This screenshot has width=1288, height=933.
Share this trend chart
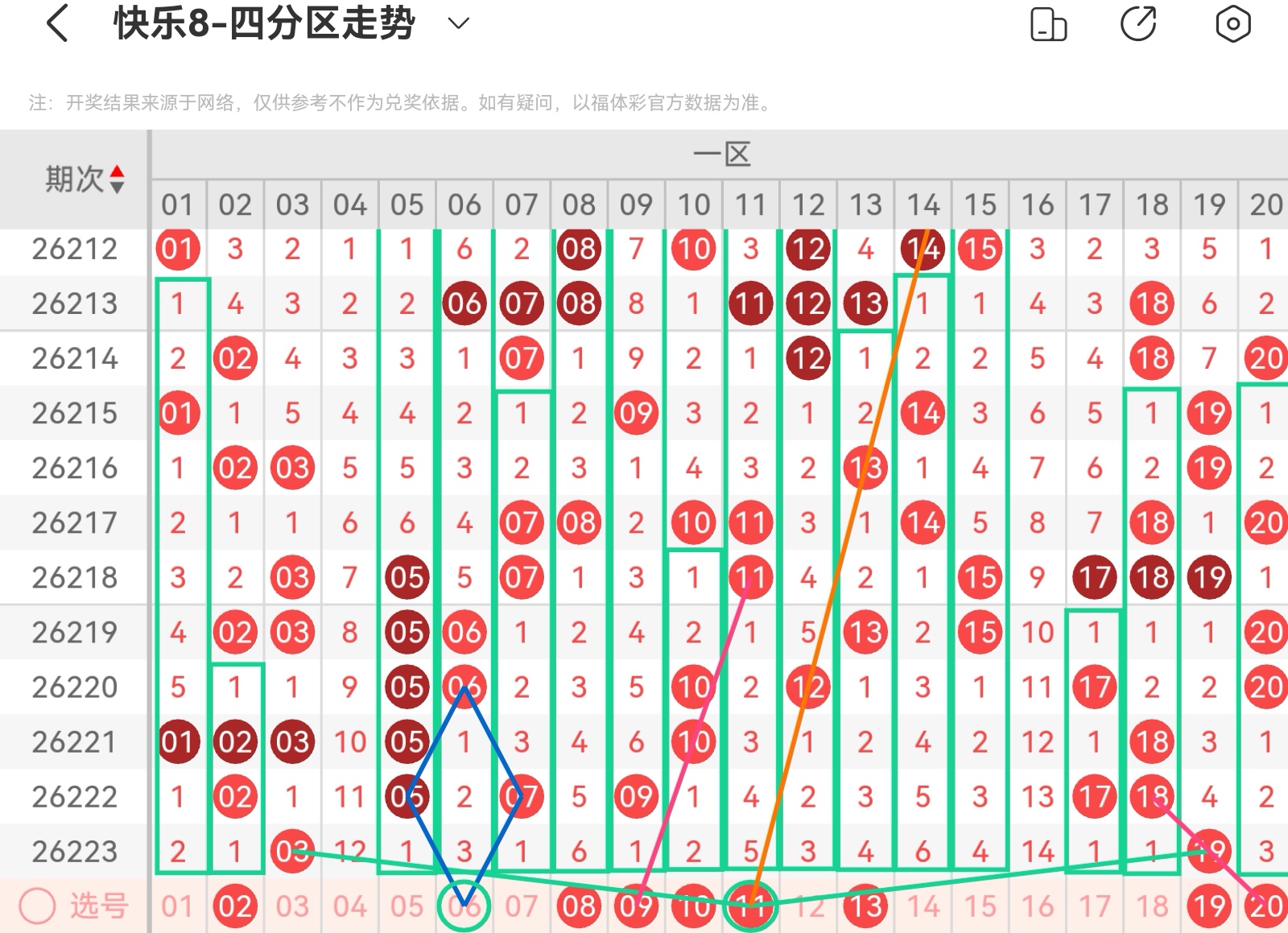tap(1139, 23)
